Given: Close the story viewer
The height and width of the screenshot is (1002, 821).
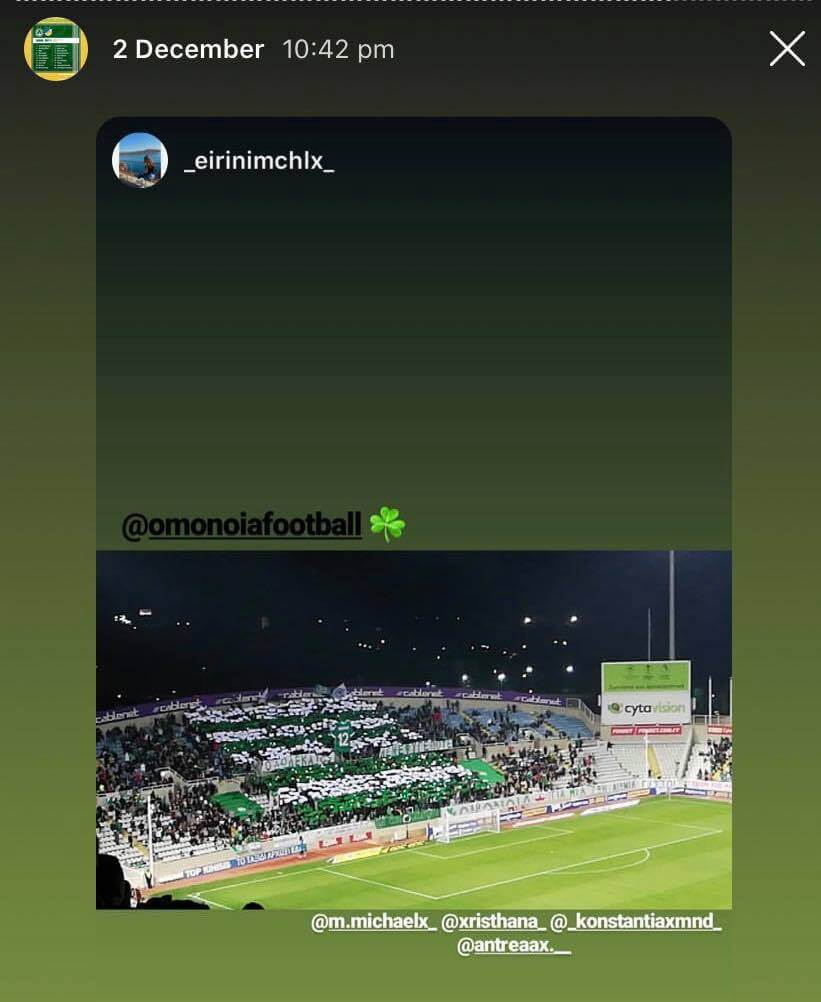Looking at the screenshot, I should (x=787, y=48).
